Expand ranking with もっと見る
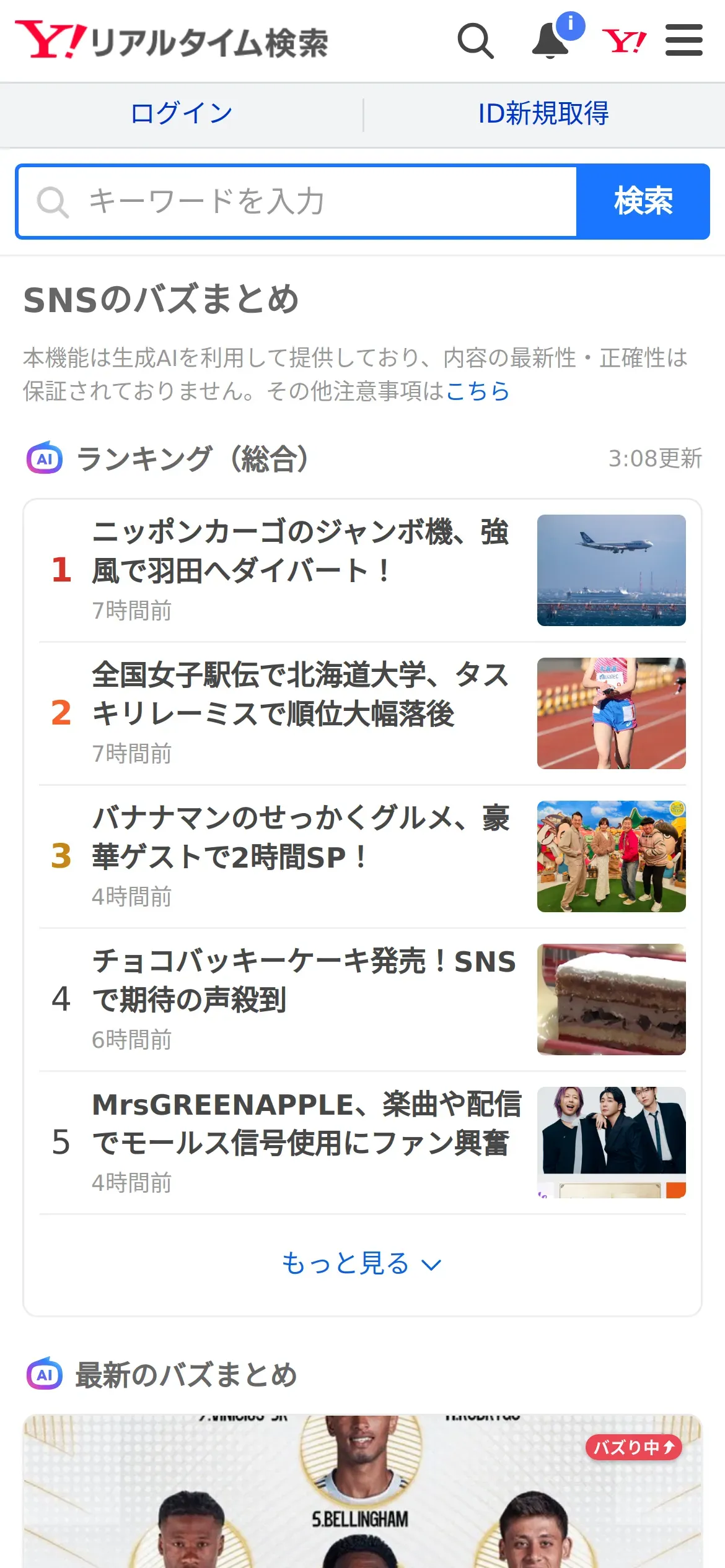 [x=362, y=1263]
